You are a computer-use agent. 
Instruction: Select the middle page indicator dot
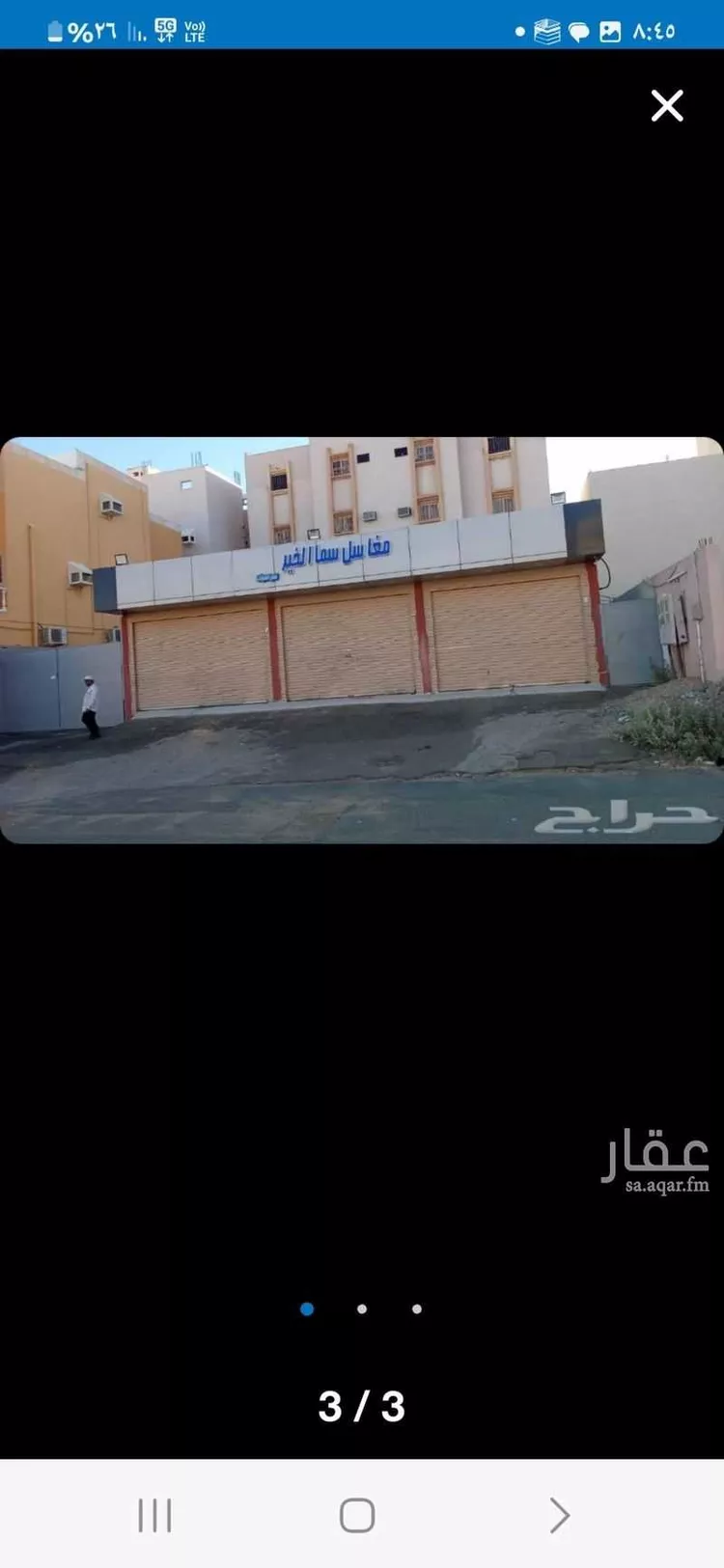tap(362, 1309)
